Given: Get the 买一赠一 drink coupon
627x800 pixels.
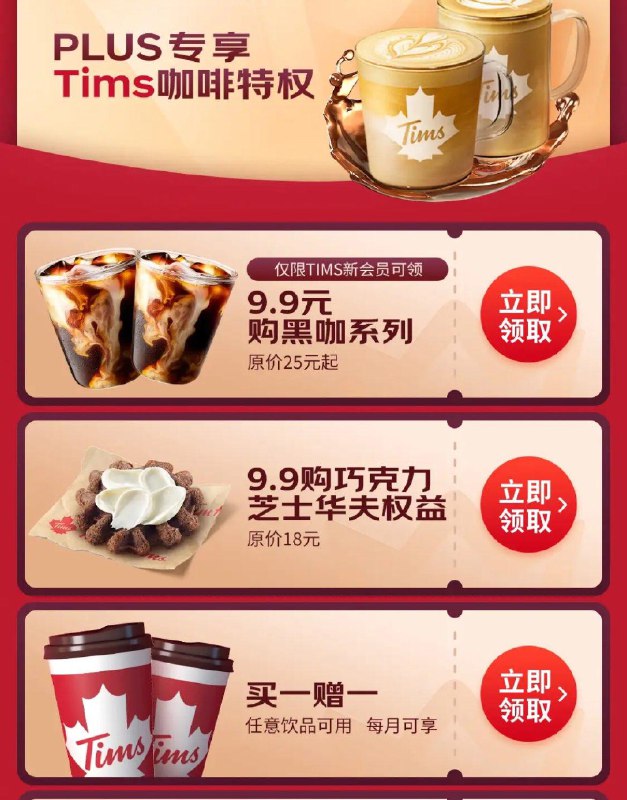Looking at the screenshot, I should (528, 695).
